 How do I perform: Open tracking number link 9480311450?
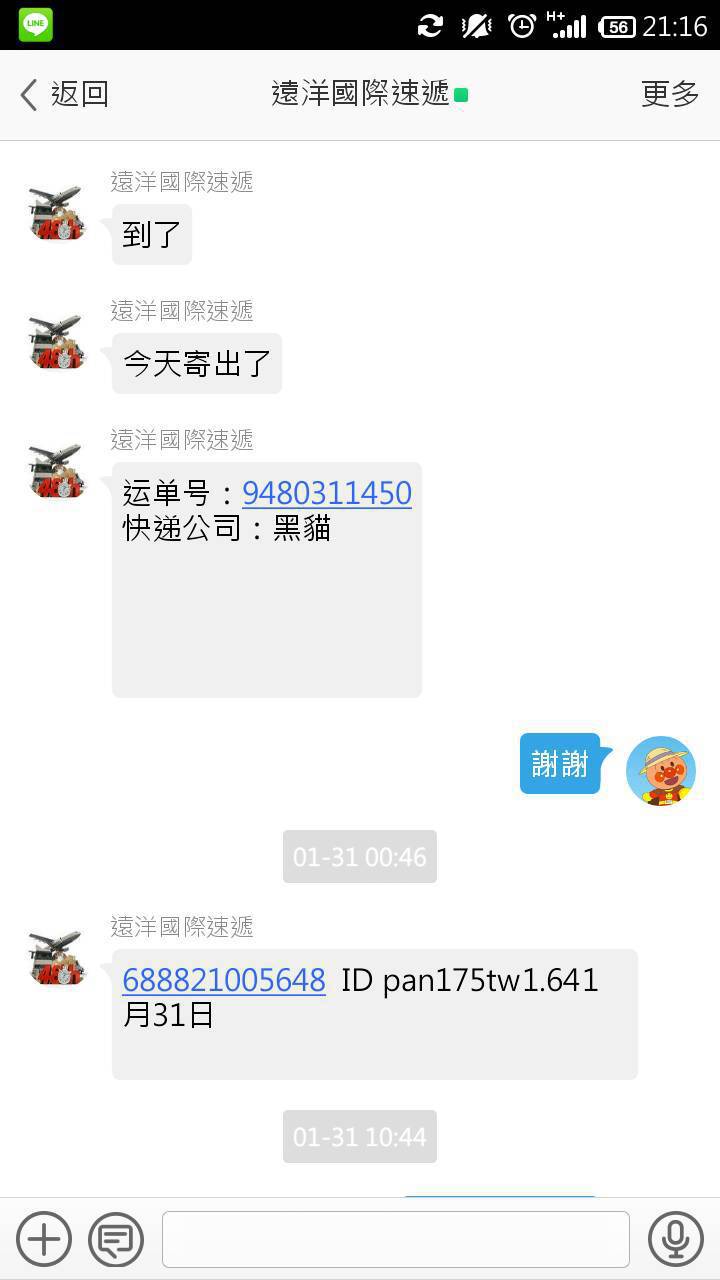(x=327, y=493)
